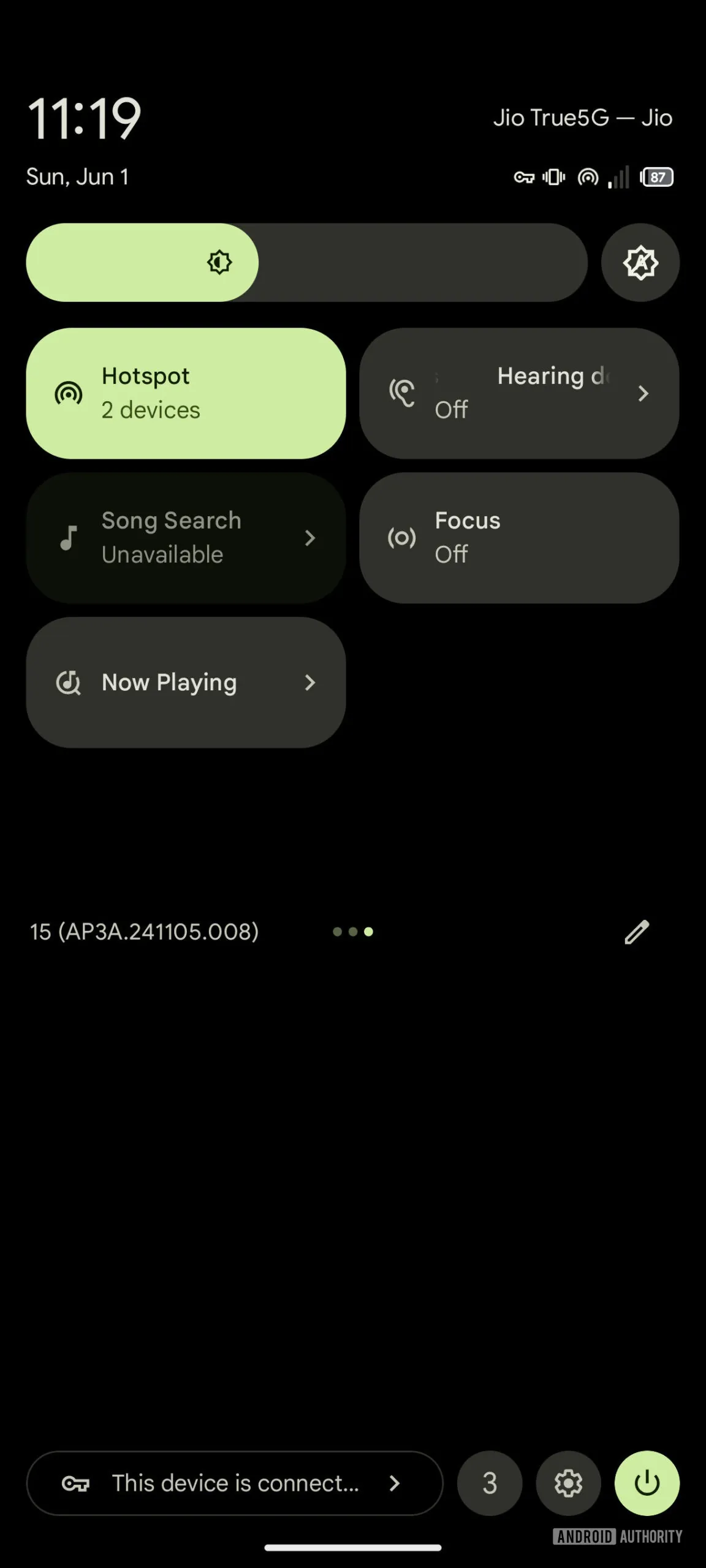Open the Hearing devices tile

519,393
